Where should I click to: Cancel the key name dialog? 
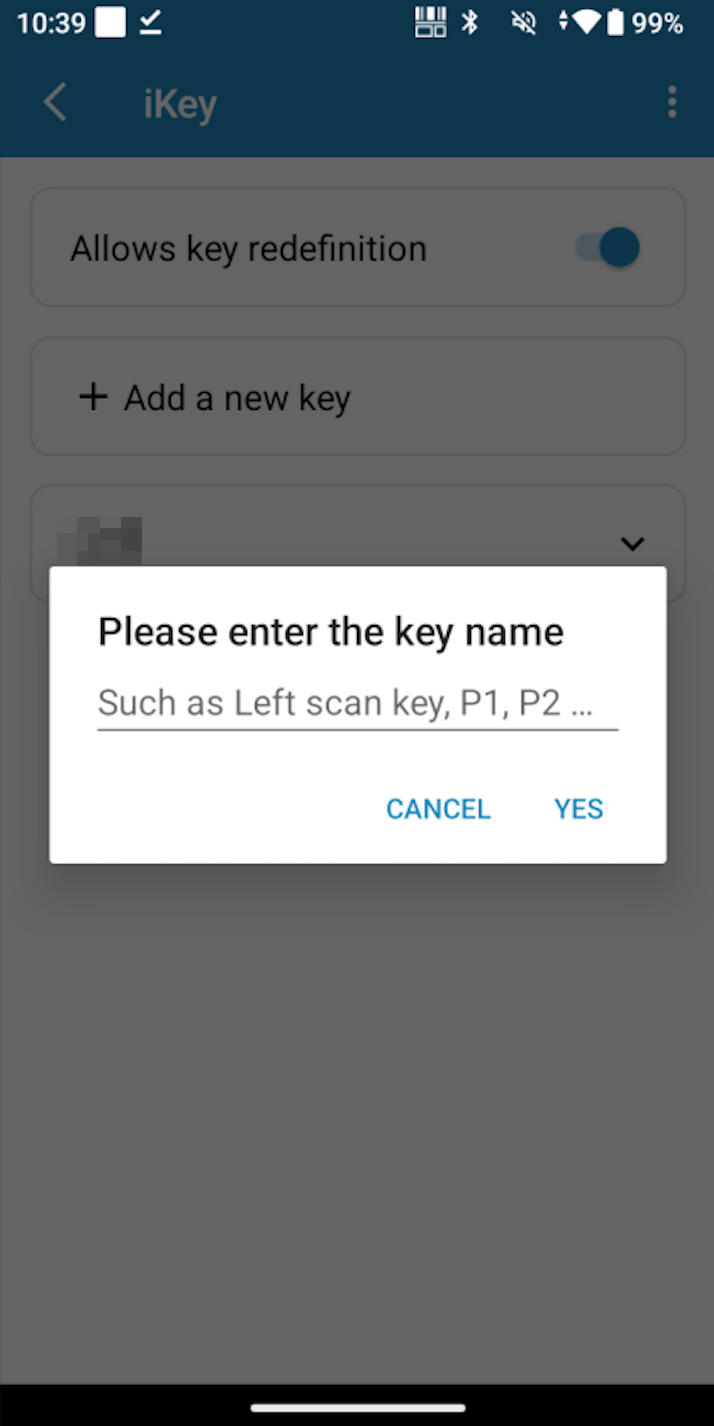pyautogui.click(x=438, y=809)
